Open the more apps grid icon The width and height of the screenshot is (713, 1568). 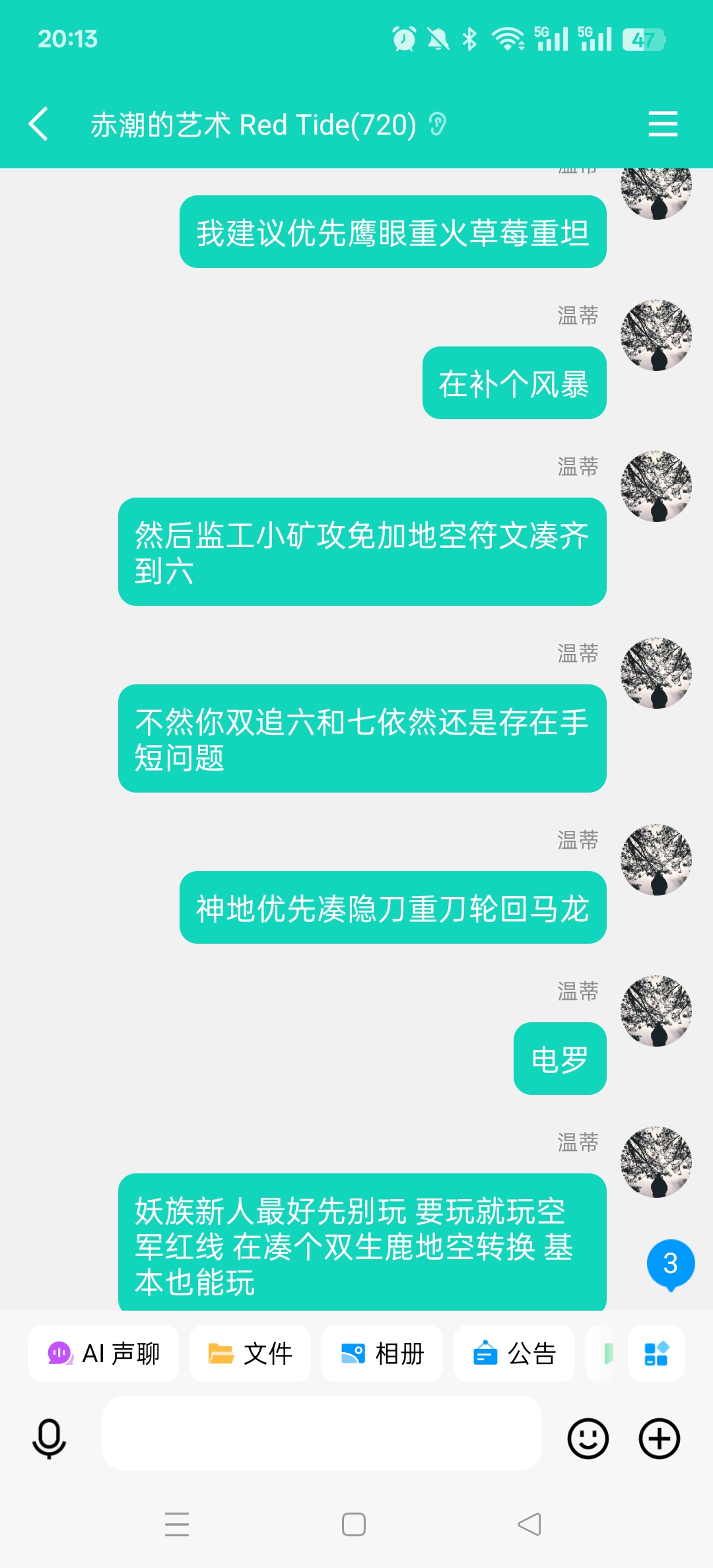[x=656, y=1354]
